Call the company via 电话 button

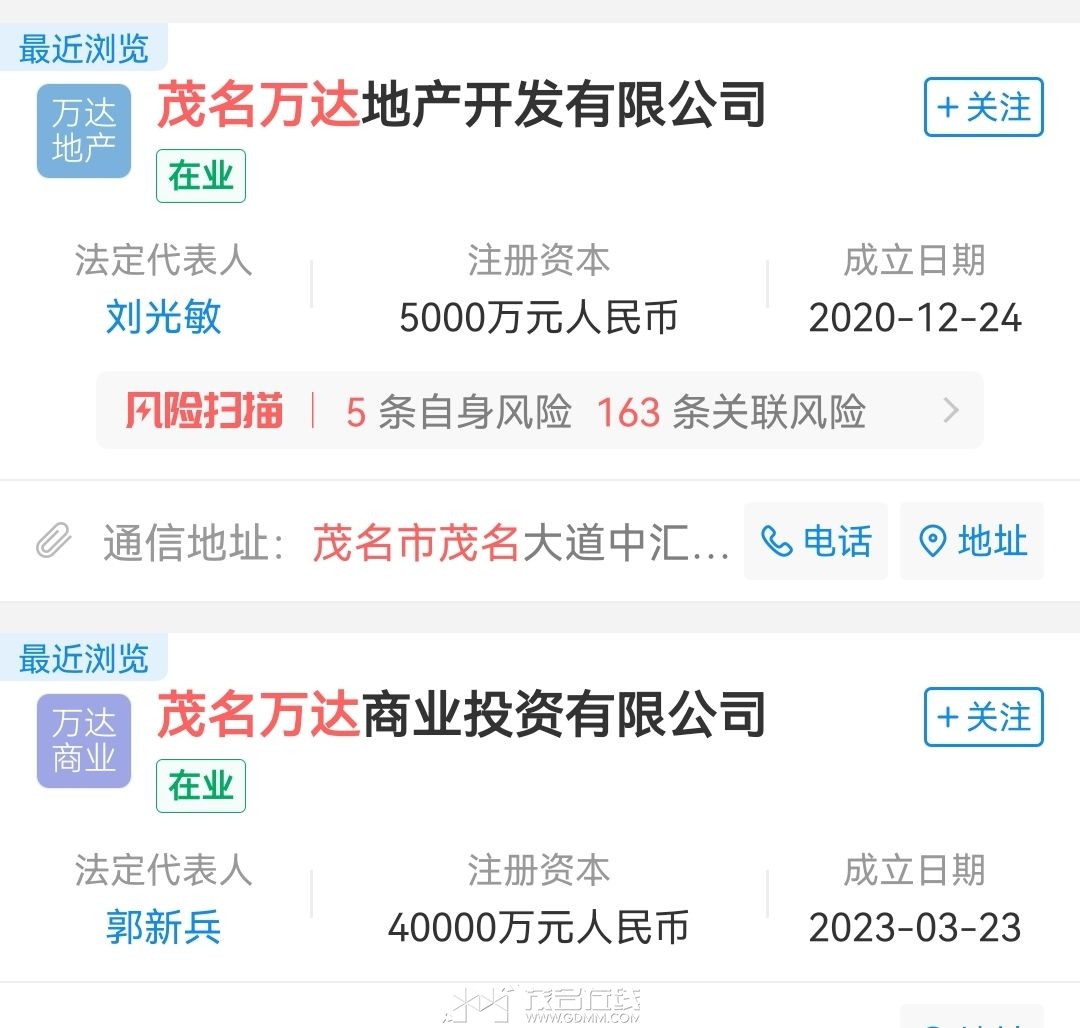click(816, 542)
